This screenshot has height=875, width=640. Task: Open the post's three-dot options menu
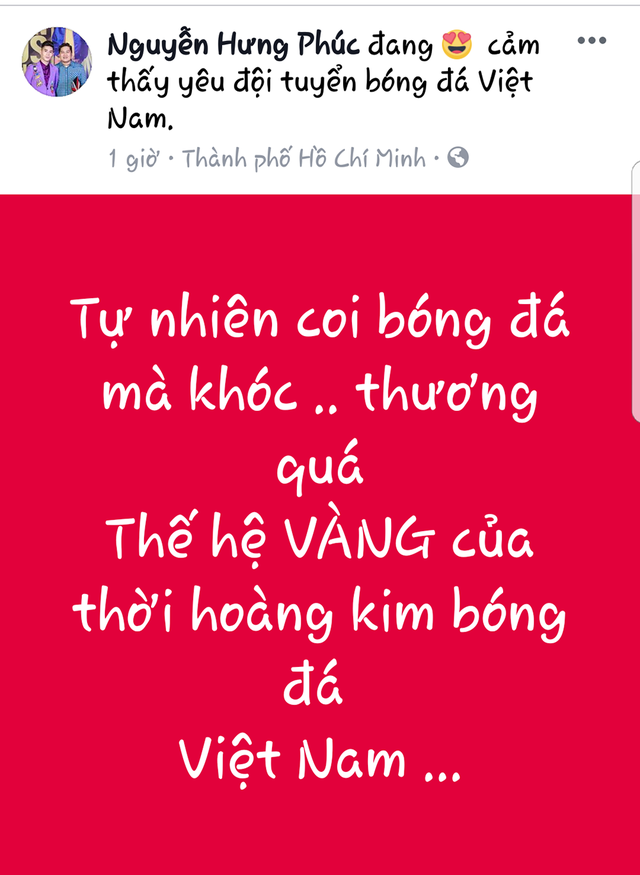[x=592, y=41]
